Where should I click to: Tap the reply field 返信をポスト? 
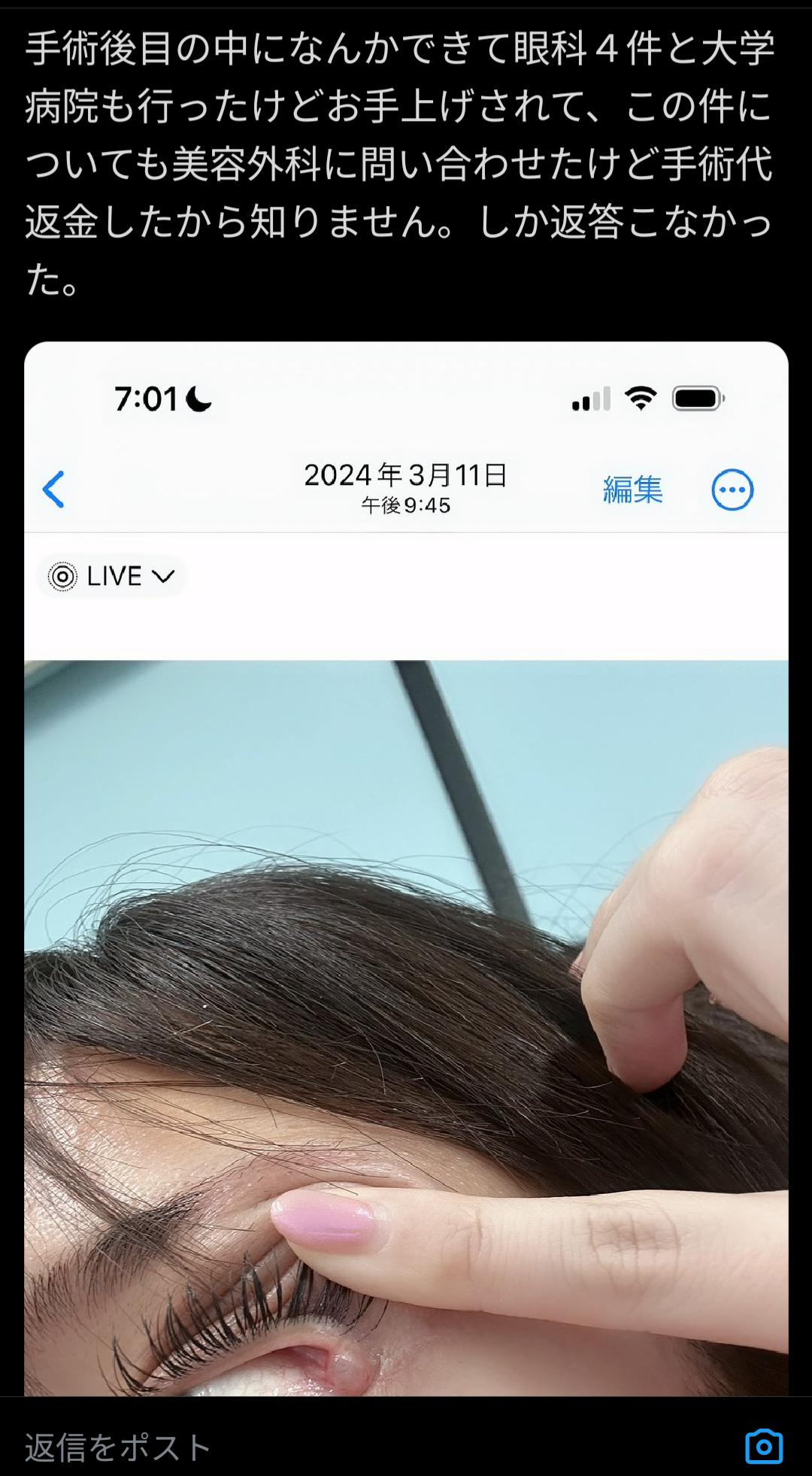tap(368, 1447)
